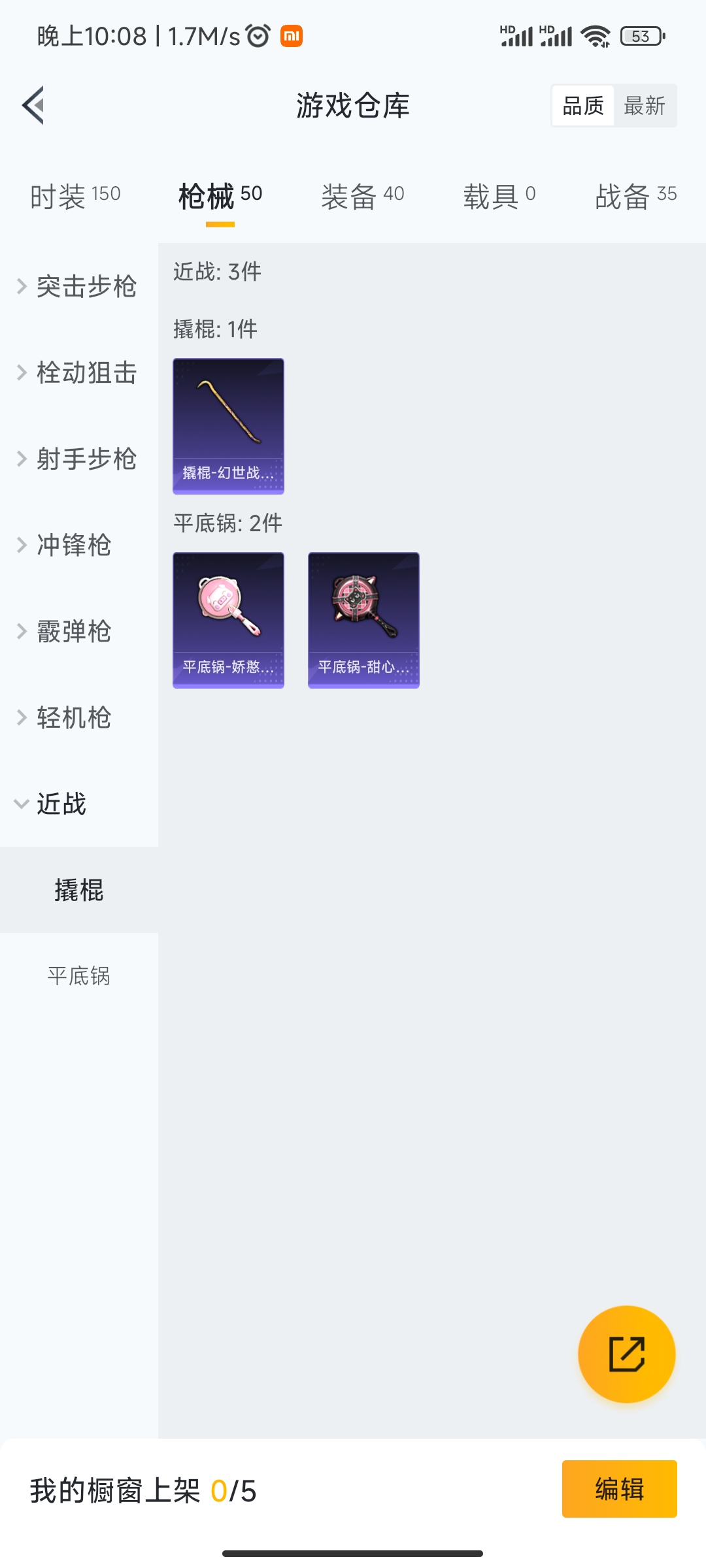706x1568 pixels.
Task: Tap the 编辑 button for 我的橱窗
Action: coord(619,1489)
